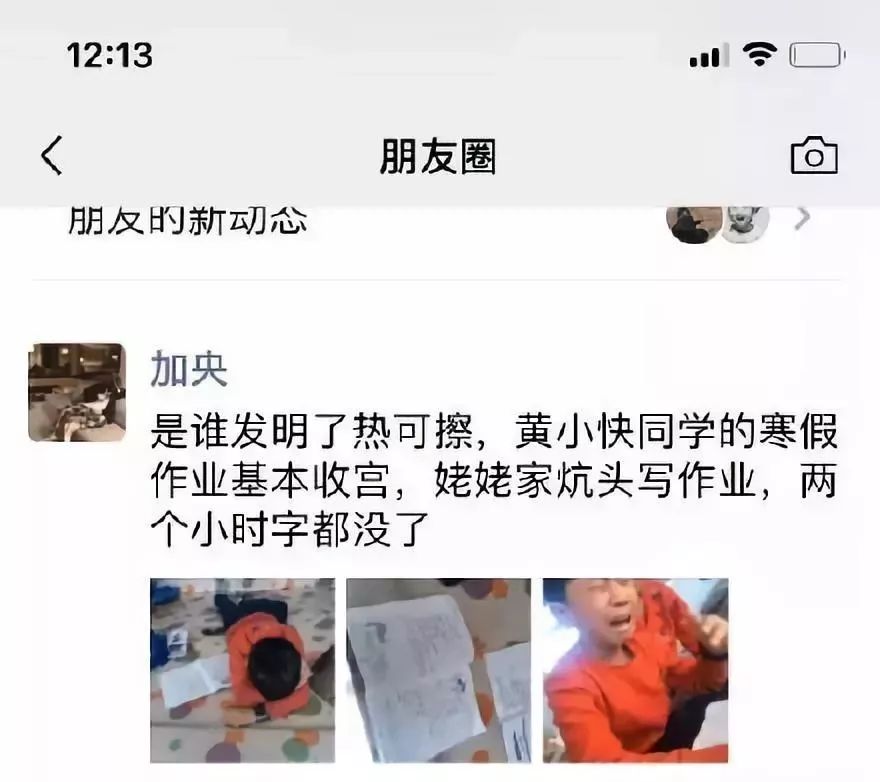This screenshot has width=880, height=782.
Task: Open photo of the homework pages
Action: pyautogui.click(x=438, y=669)
